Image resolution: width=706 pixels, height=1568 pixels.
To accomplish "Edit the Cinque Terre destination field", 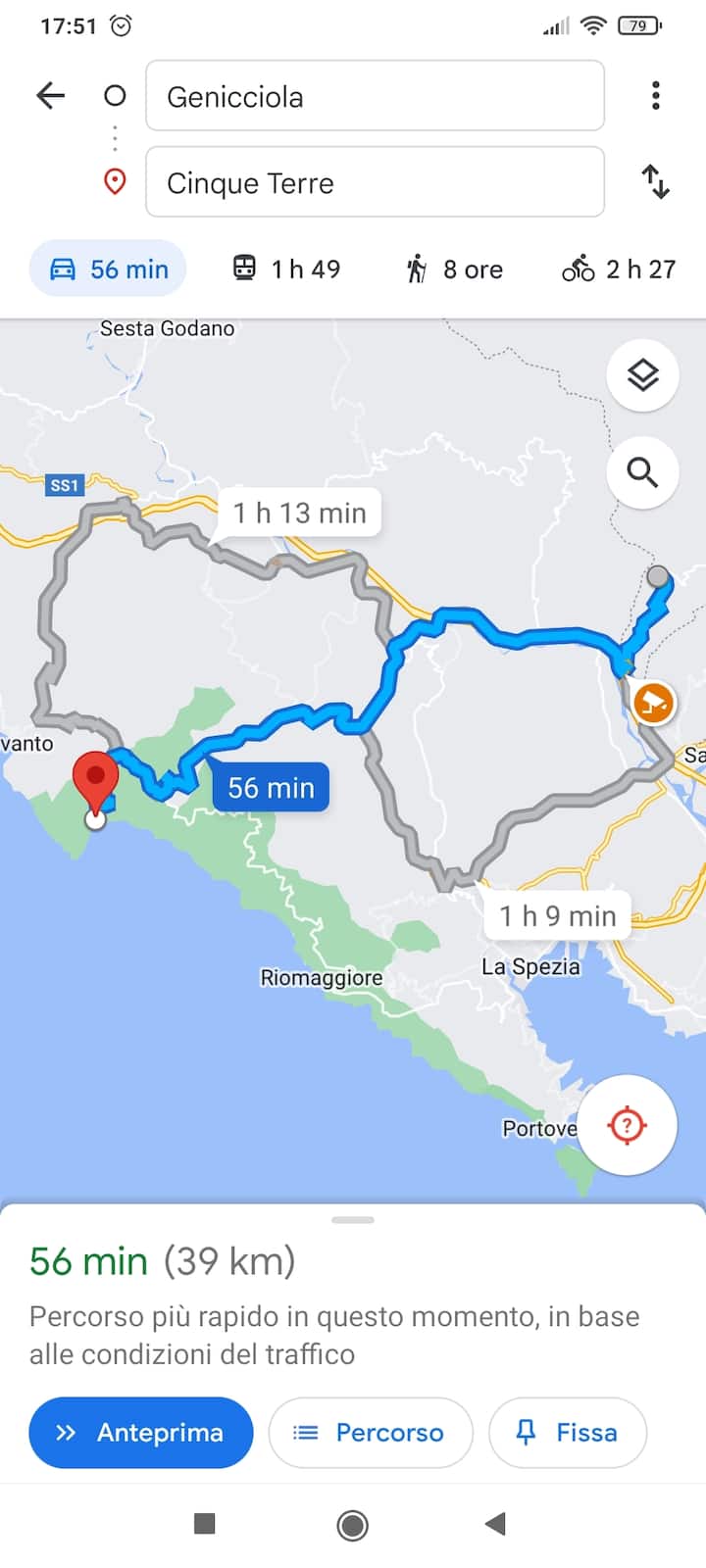I will (375, 182).
